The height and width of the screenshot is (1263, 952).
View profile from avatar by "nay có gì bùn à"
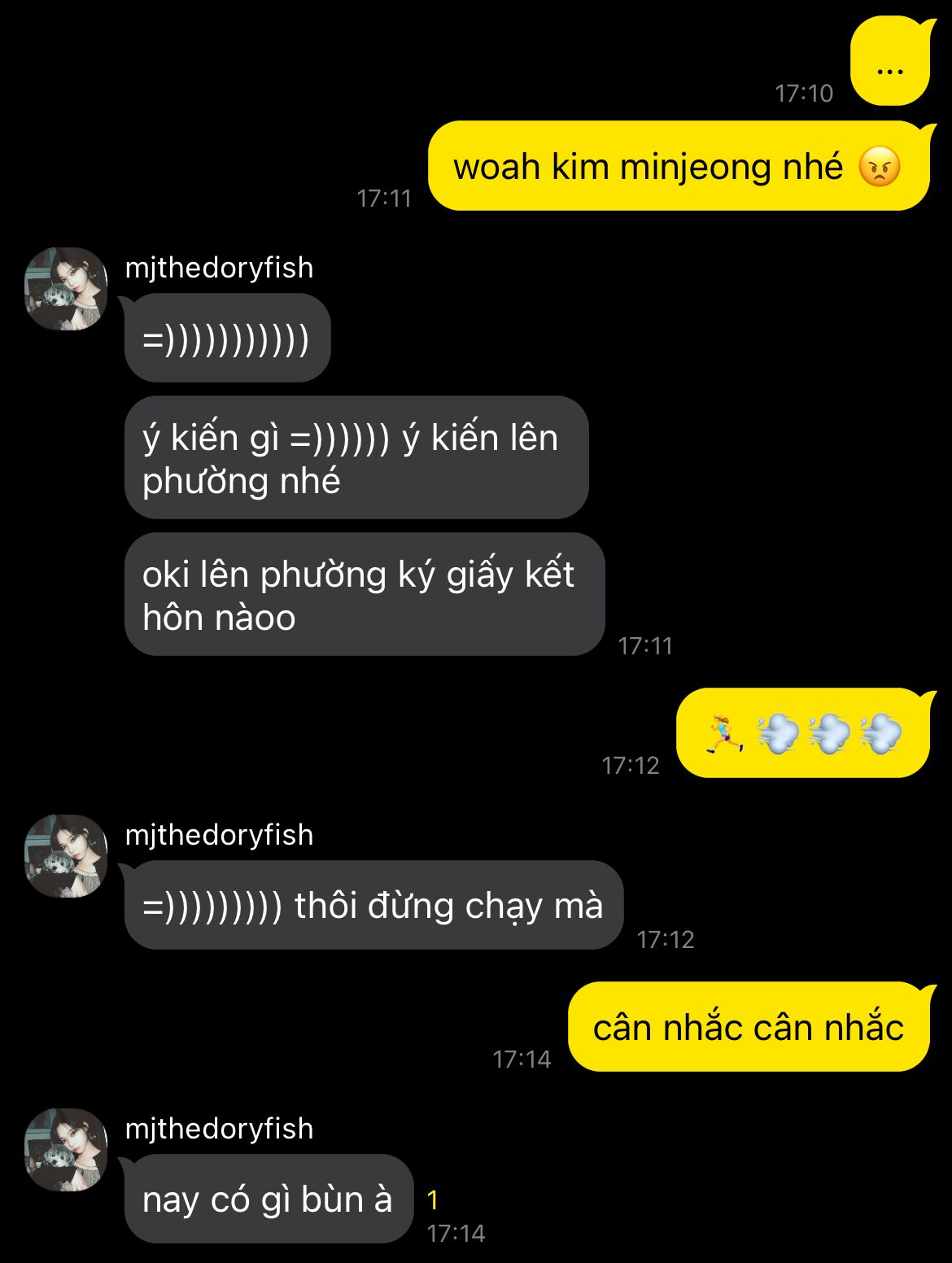(66, 1150)
